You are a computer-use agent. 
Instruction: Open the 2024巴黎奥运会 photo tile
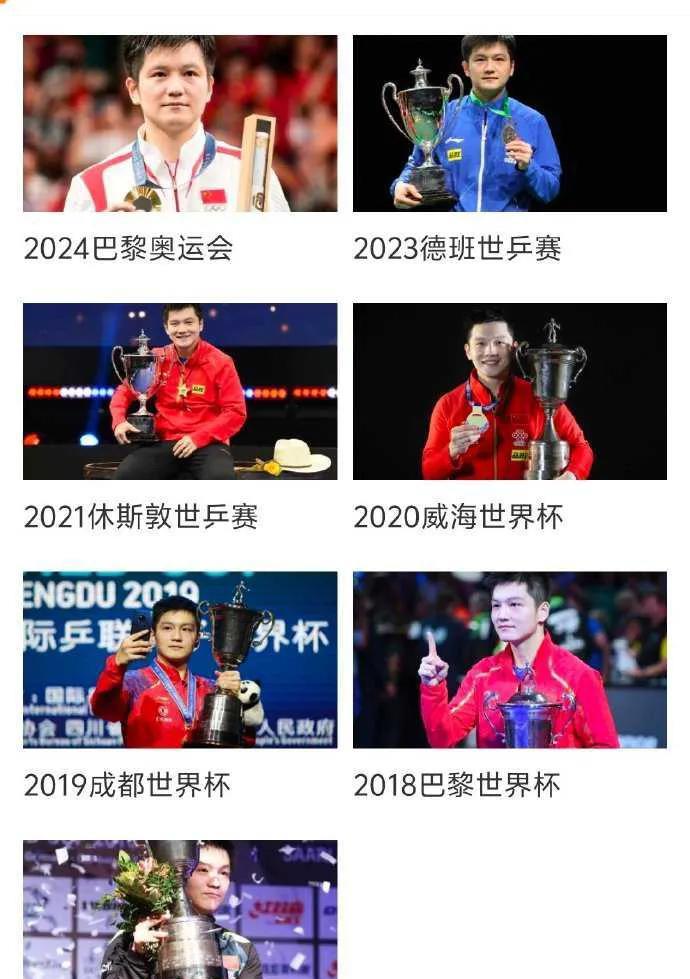pos(180,123)
